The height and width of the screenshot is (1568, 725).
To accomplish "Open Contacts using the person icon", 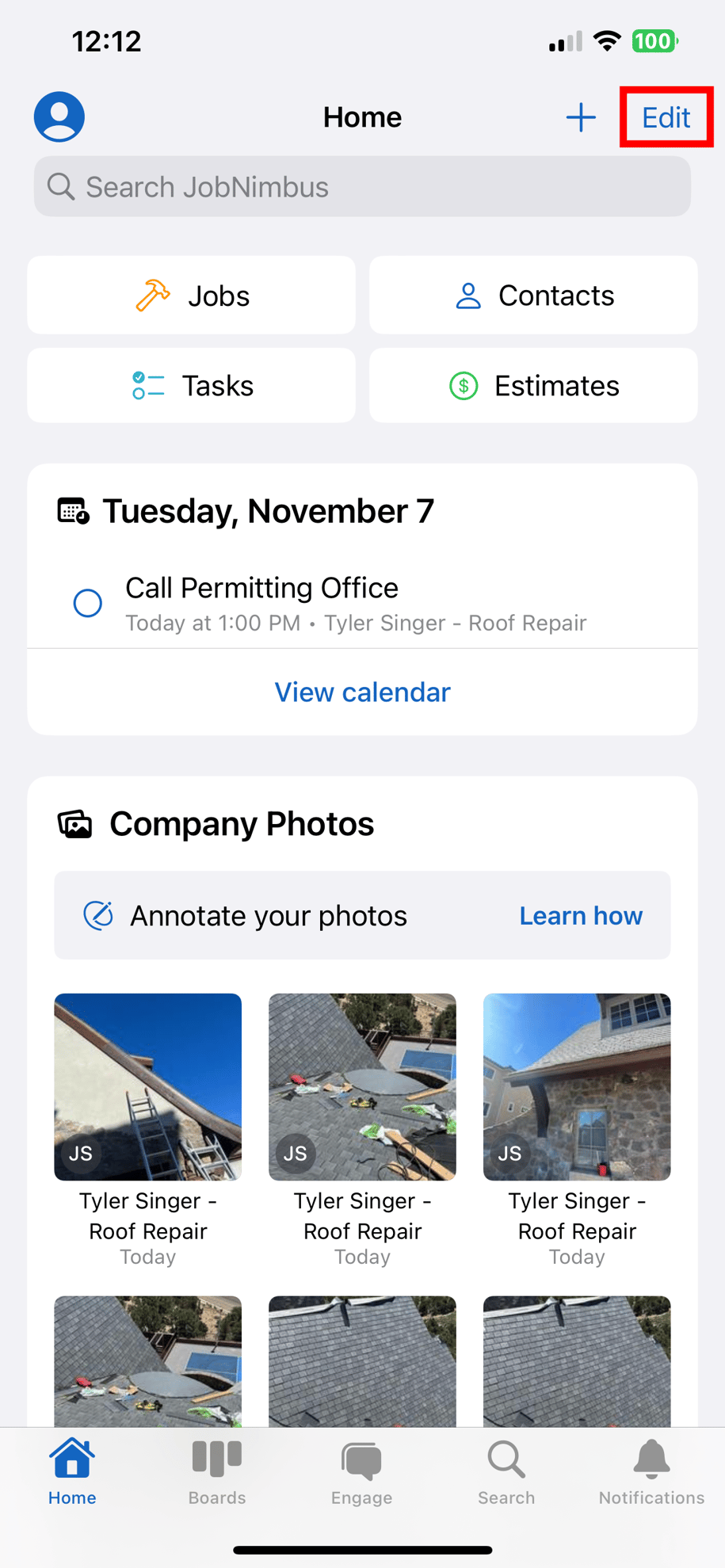I will coord(468,295).
